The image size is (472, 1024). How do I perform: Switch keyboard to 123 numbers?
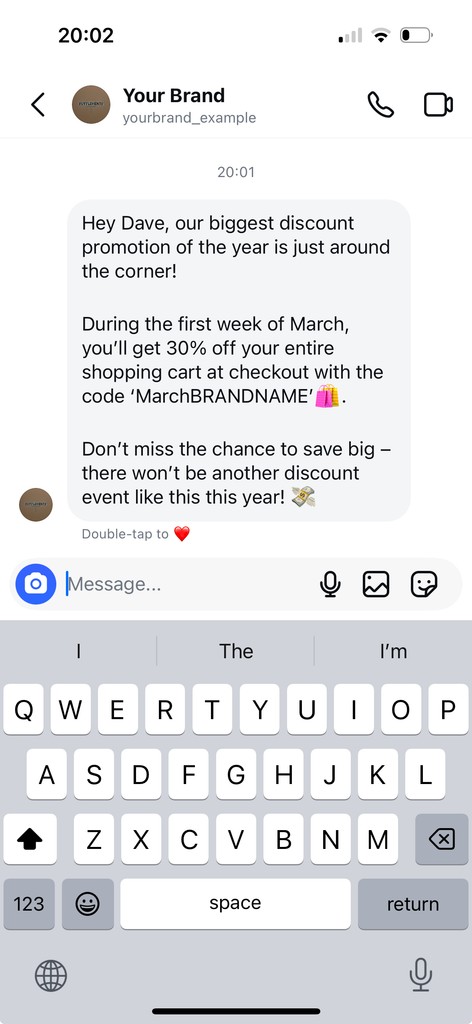(29, 904)
